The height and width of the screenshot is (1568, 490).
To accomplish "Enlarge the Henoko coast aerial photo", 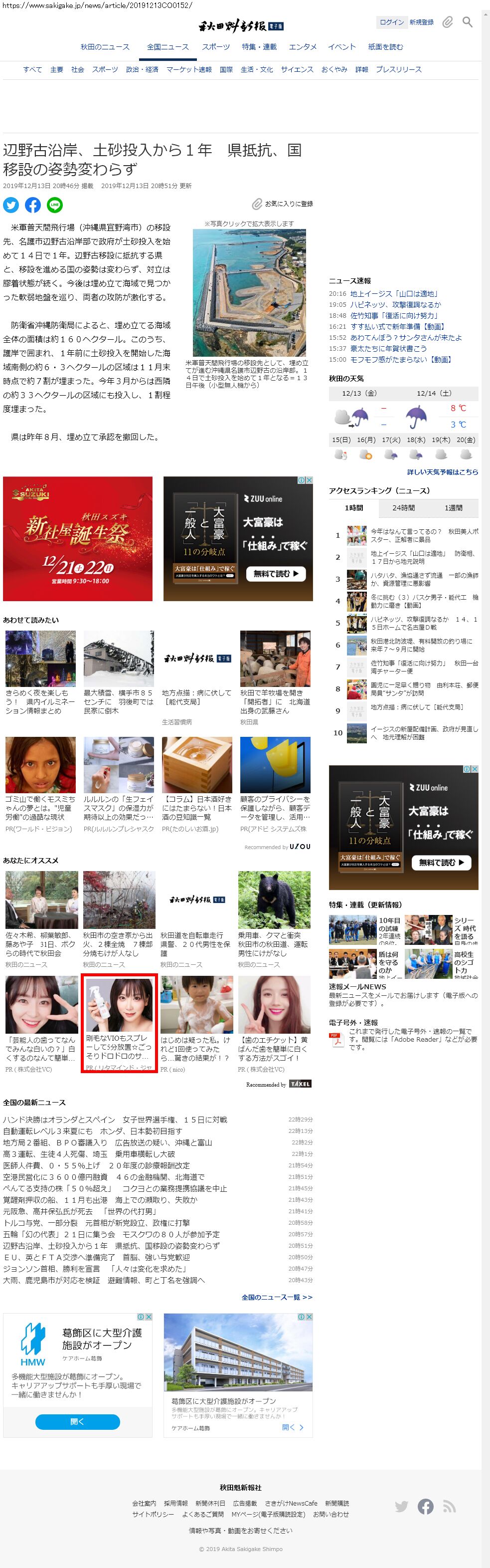I will pyautogui.click(x=249, y=293).
